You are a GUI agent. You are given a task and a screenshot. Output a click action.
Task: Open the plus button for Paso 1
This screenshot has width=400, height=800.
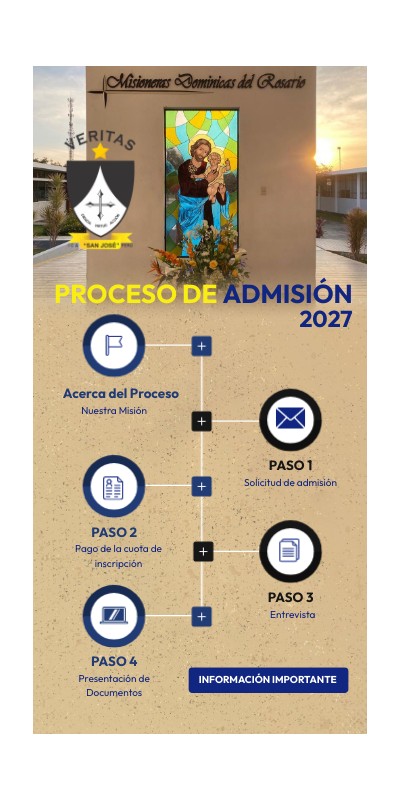[x=202, y=421]
